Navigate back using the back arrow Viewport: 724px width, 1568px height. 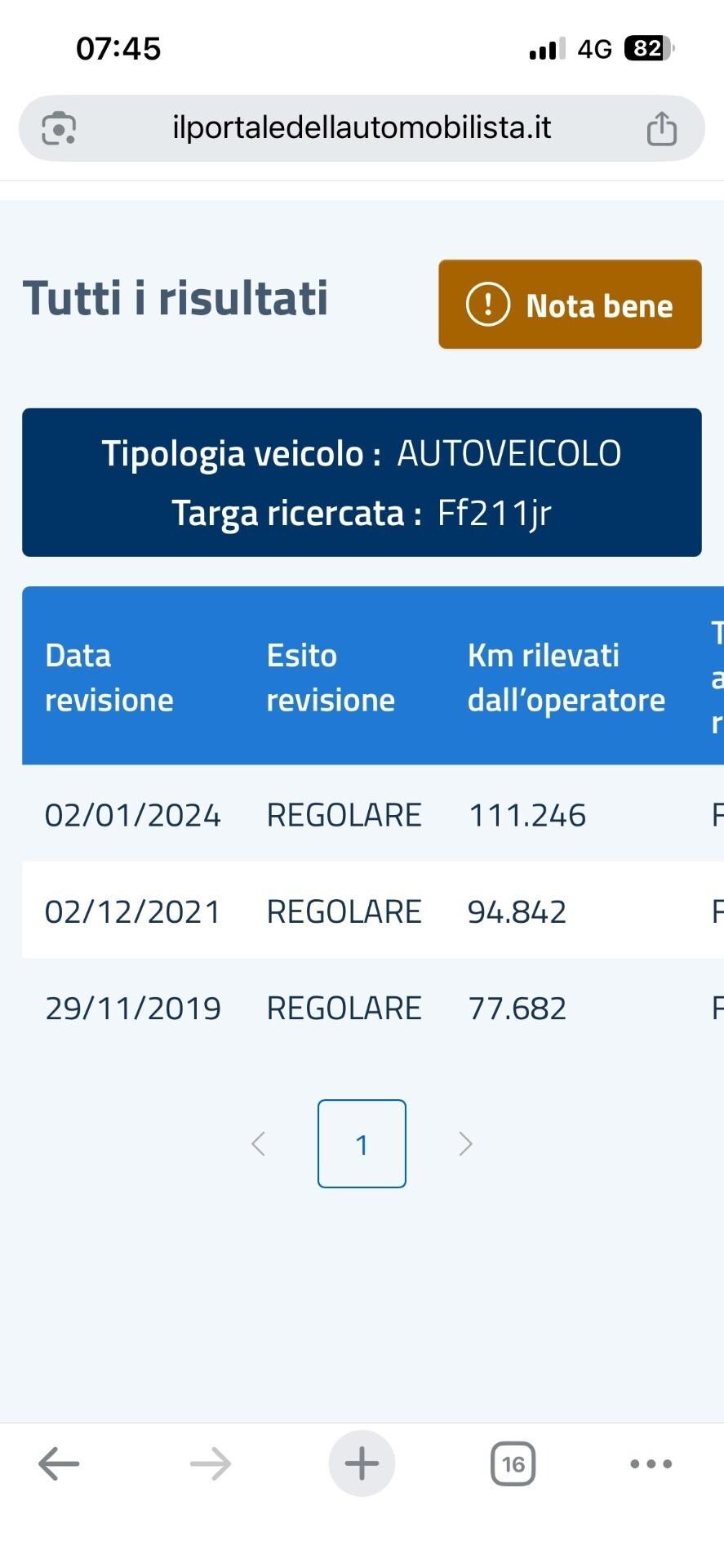(x=58, y=1463)
